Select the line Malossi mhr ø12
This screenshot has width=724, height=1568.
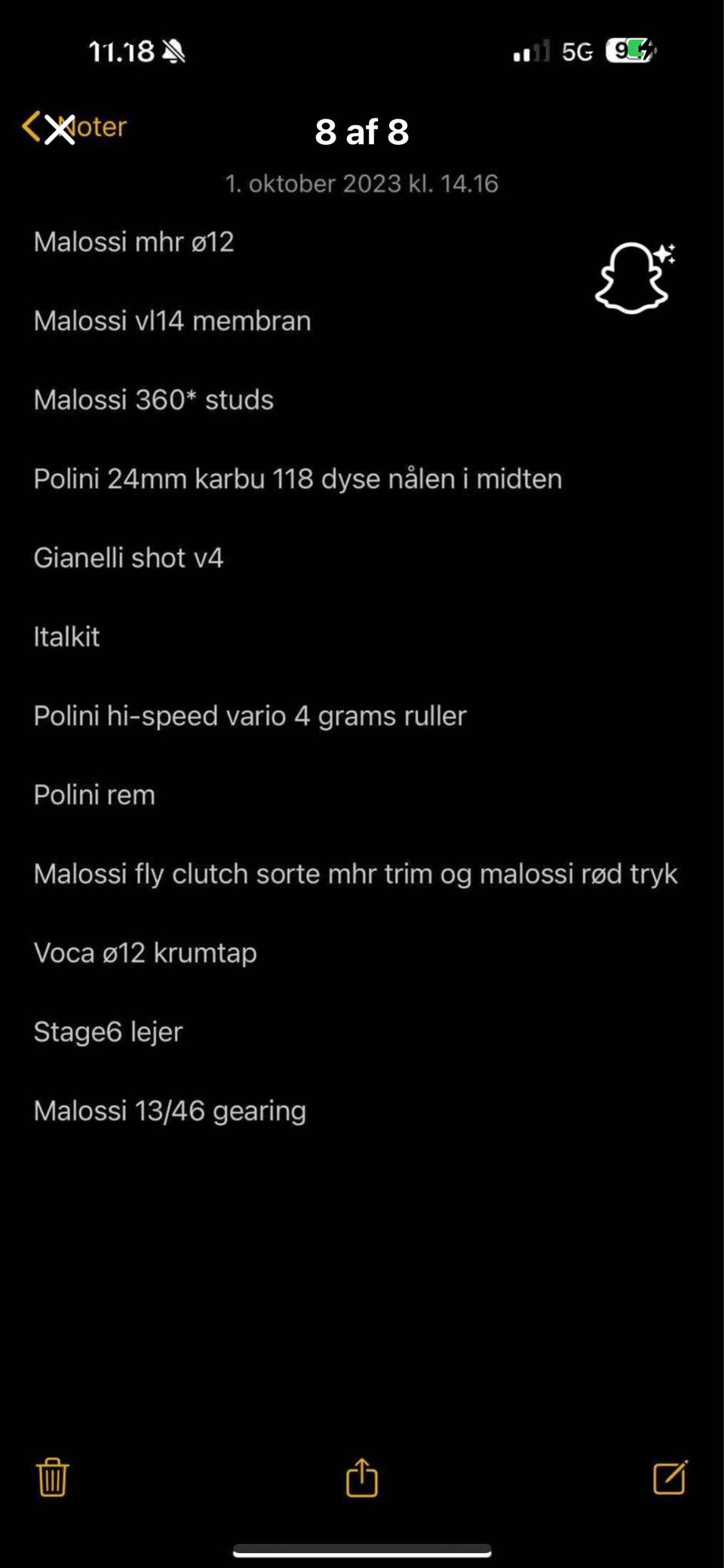point(134,242)
